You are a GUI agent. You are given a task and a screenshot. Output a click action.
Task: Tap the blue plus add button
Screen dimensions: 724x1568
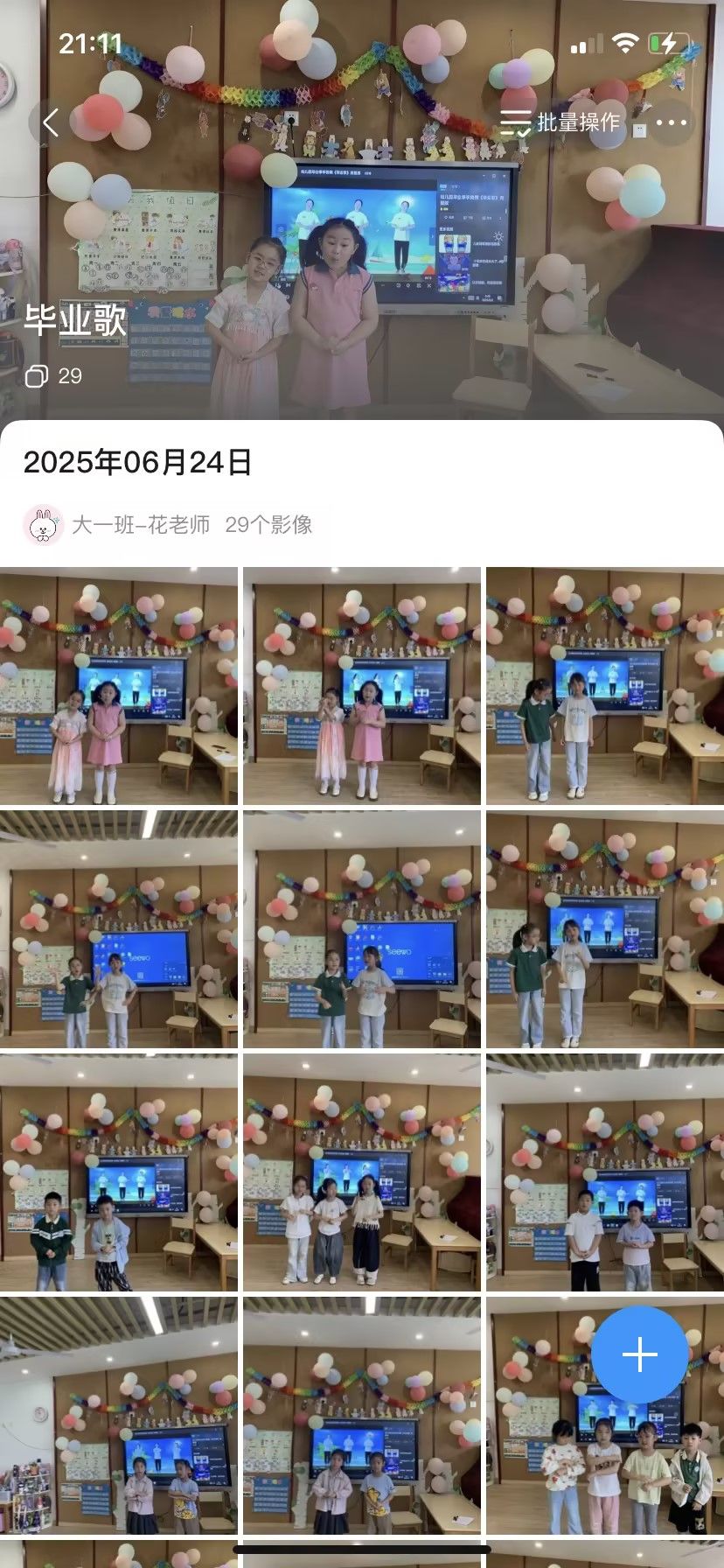point(639,1354)
